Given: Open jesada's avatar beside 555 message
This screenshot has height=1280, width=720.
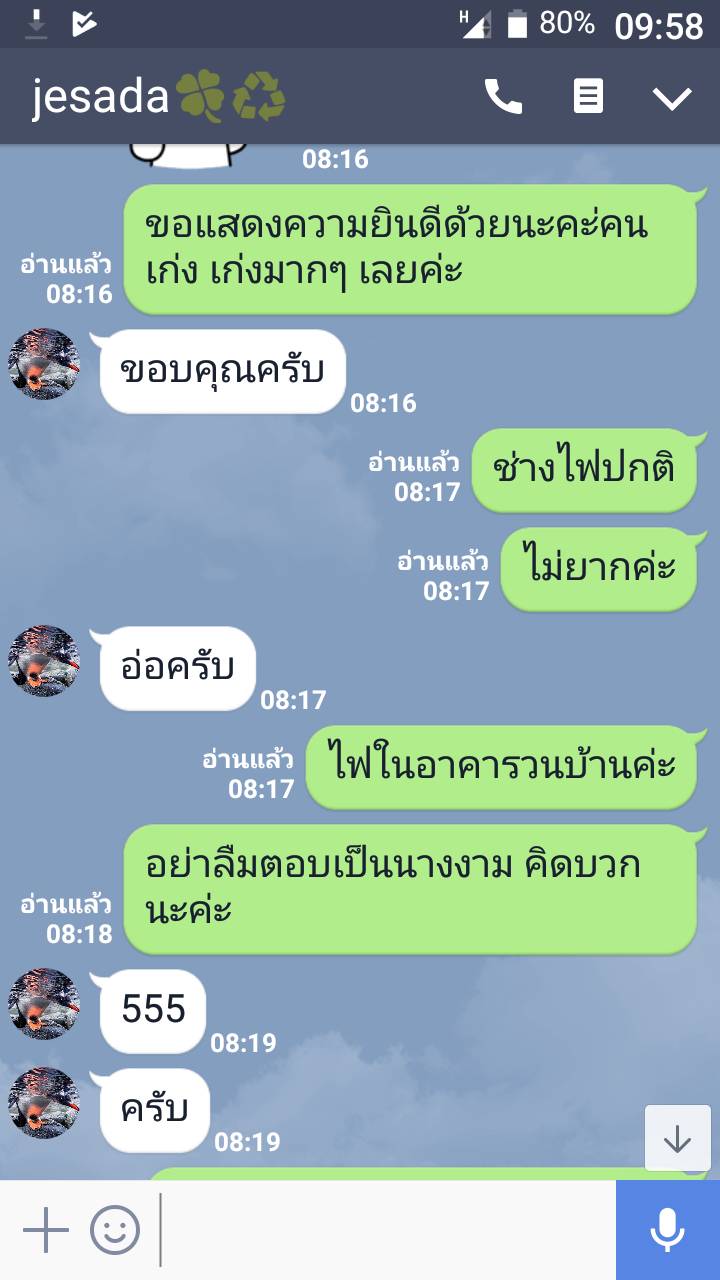Looking at the screenshot, I should click(x=44, y=1004).
